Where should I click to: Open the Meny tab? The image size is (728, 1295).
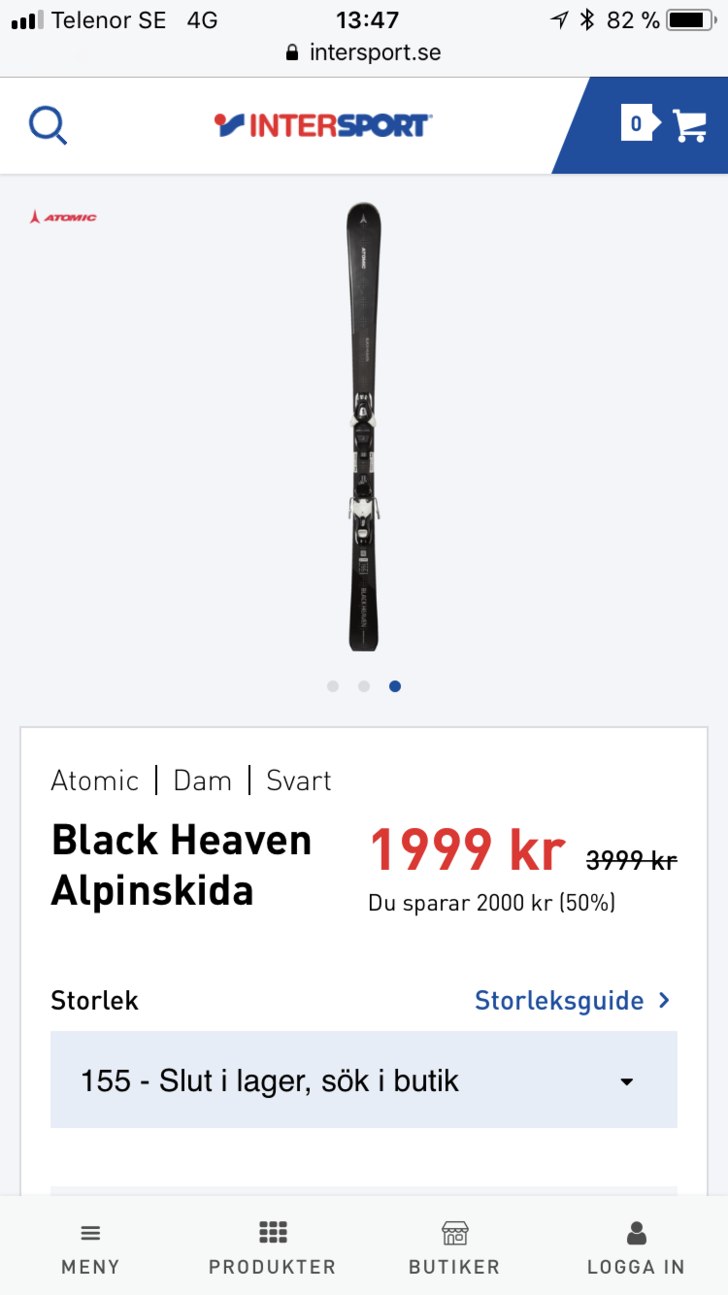[x=90, y=1247]
